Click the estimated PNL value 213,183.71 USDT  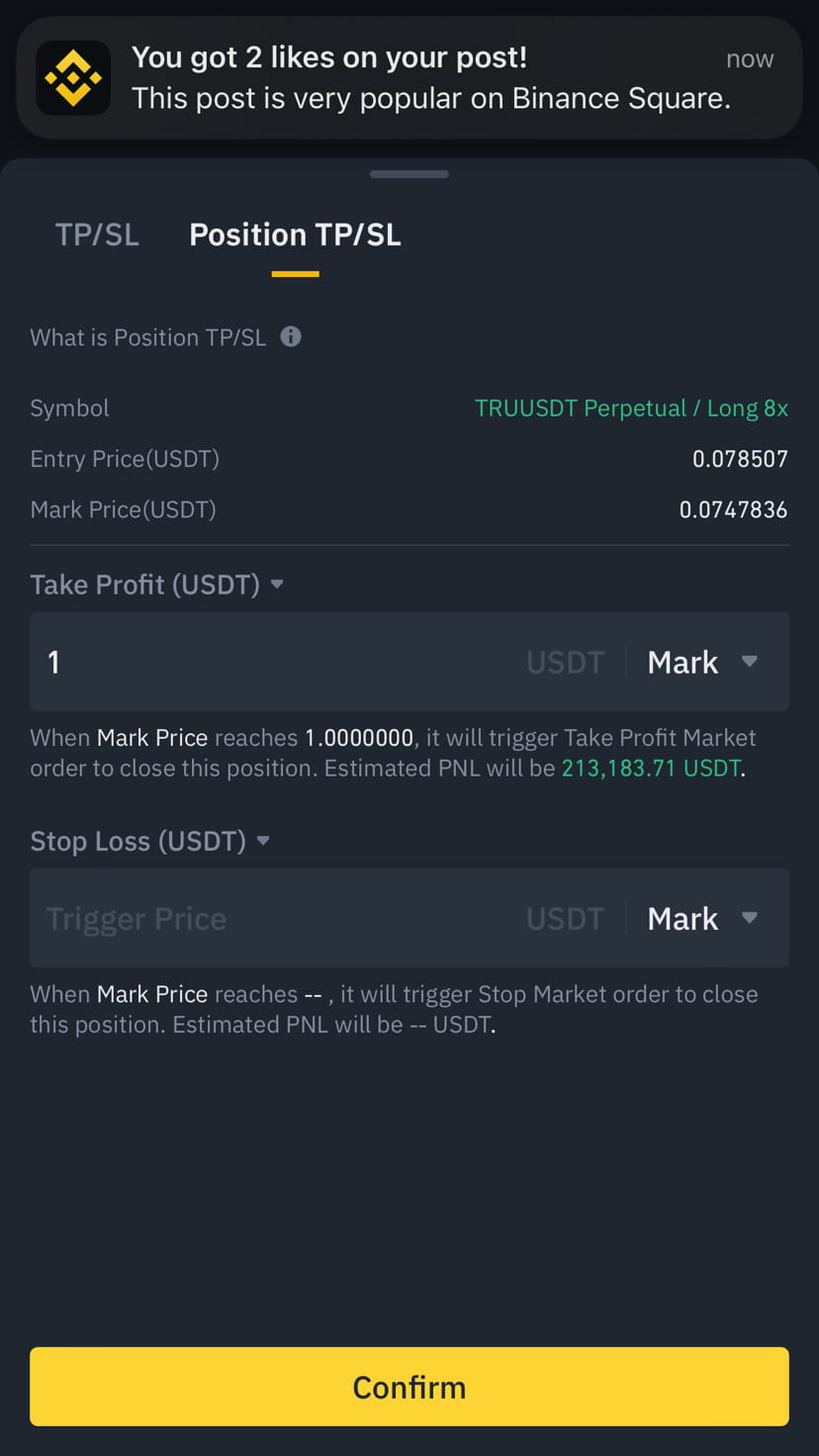(x=650, y=767)
